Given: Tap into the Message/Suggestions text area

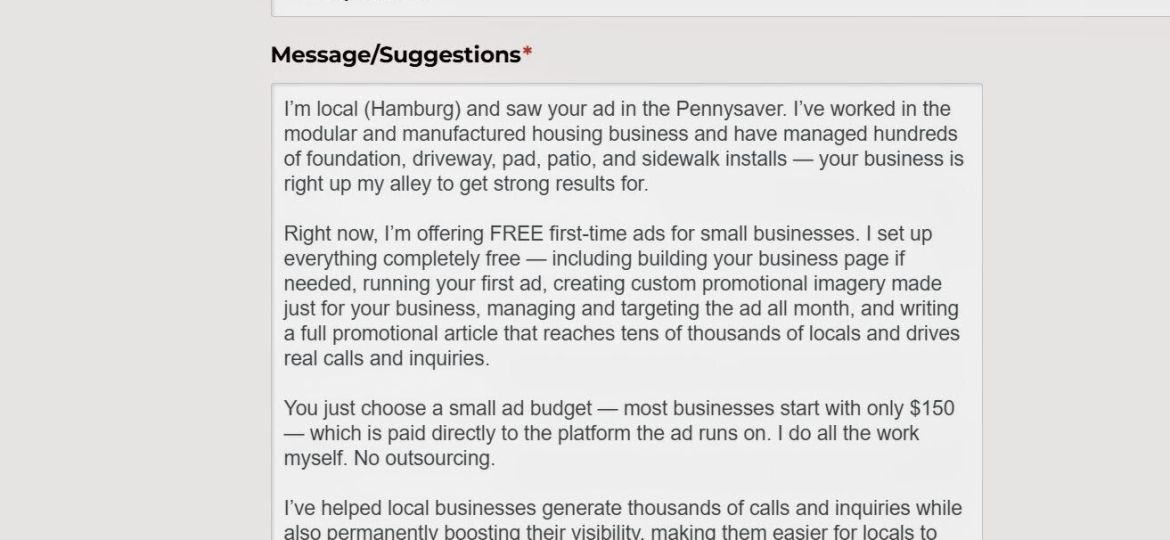Looking at the screenshot, I should click(x=626, y=310).
